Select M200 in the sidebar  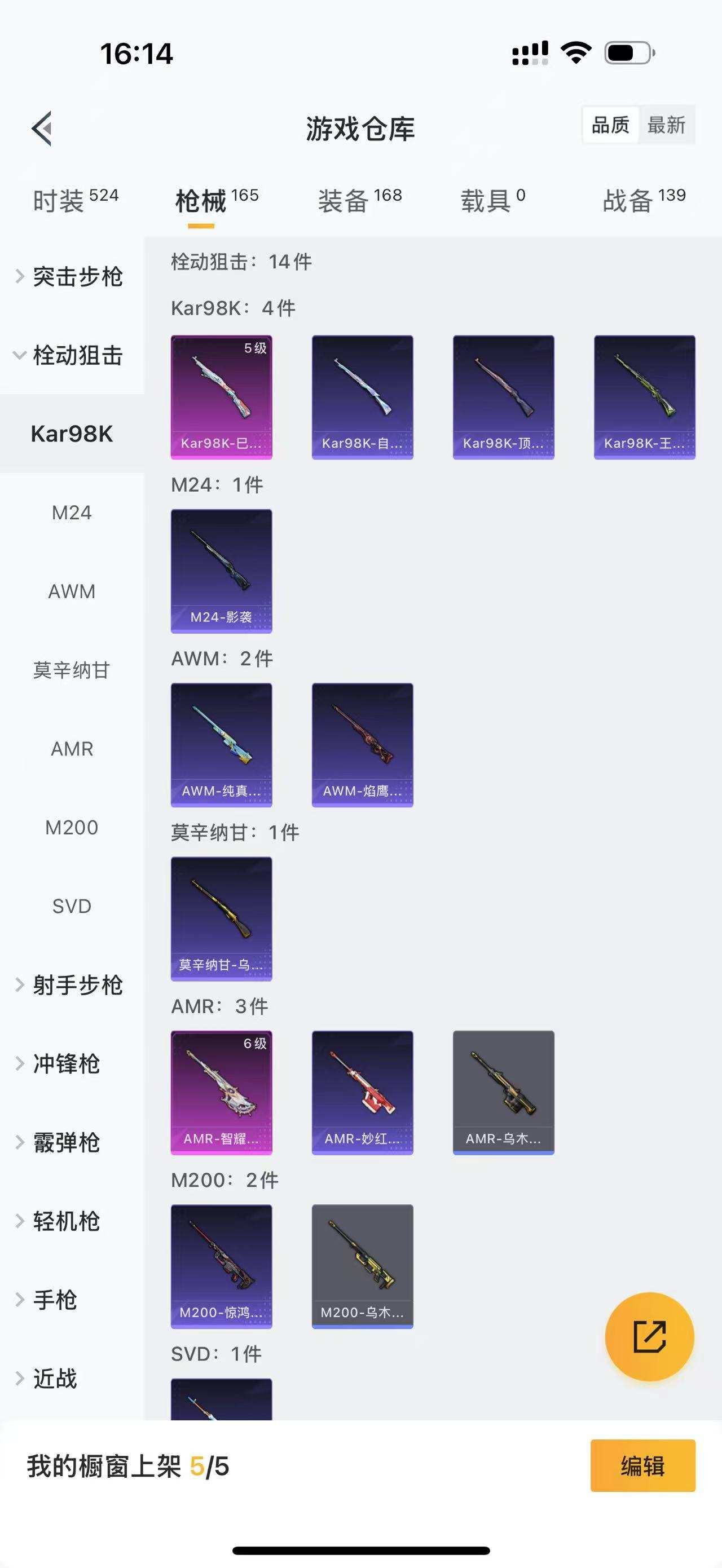pyautogui.click(x=72, y=827)
